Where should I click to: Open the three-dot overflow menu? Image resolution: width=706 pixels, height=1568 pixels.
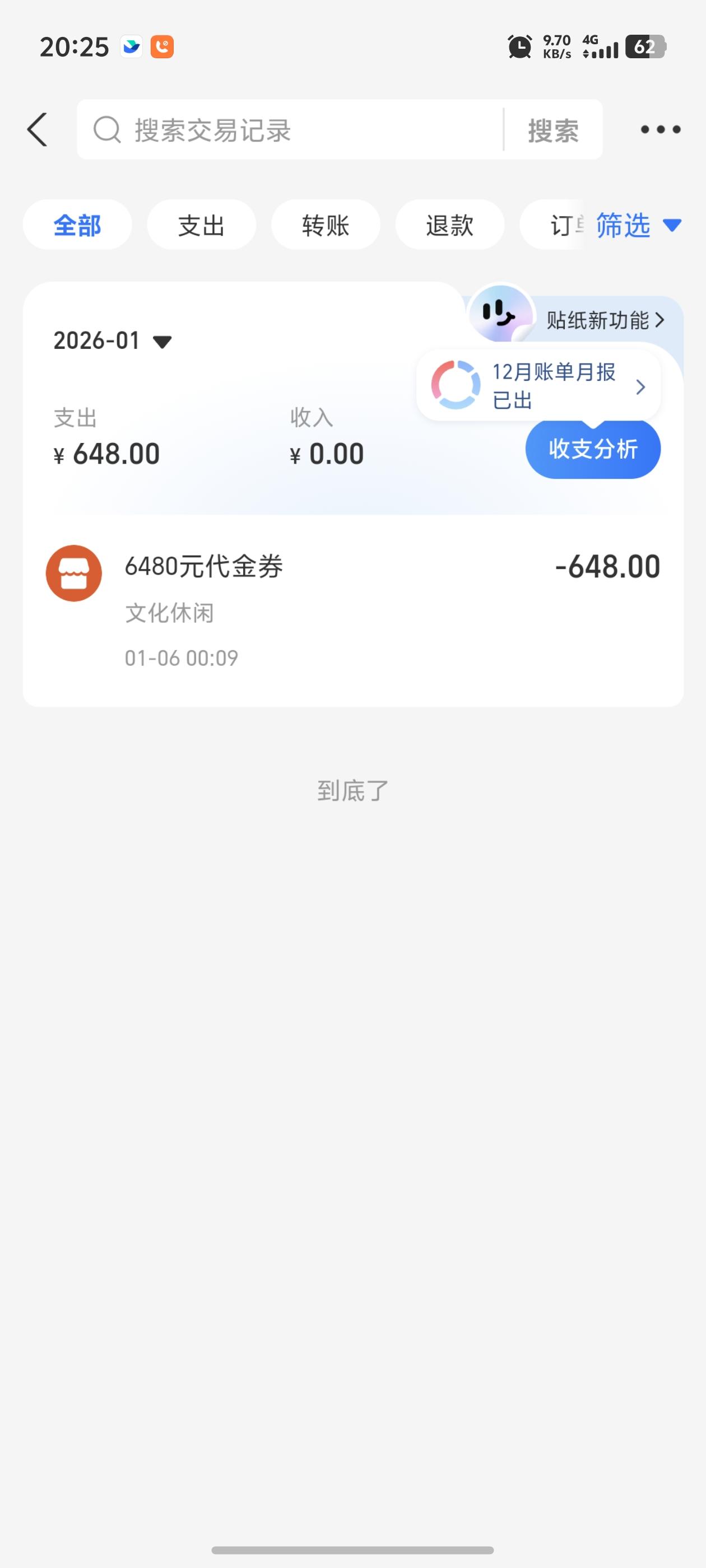[660, 130]
